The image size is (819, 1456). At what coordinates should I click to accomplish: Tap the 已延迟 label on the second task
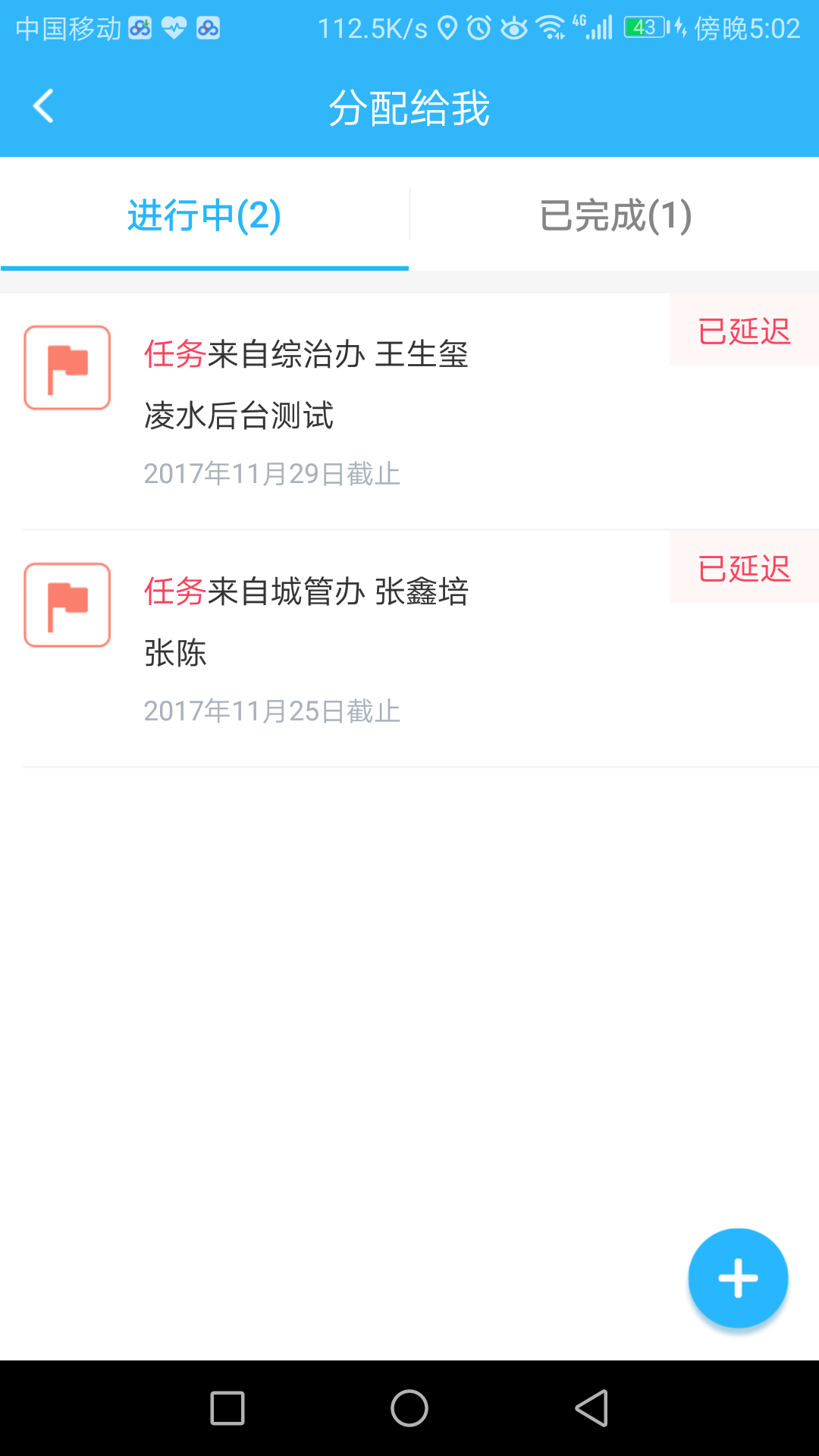point(744,566)
